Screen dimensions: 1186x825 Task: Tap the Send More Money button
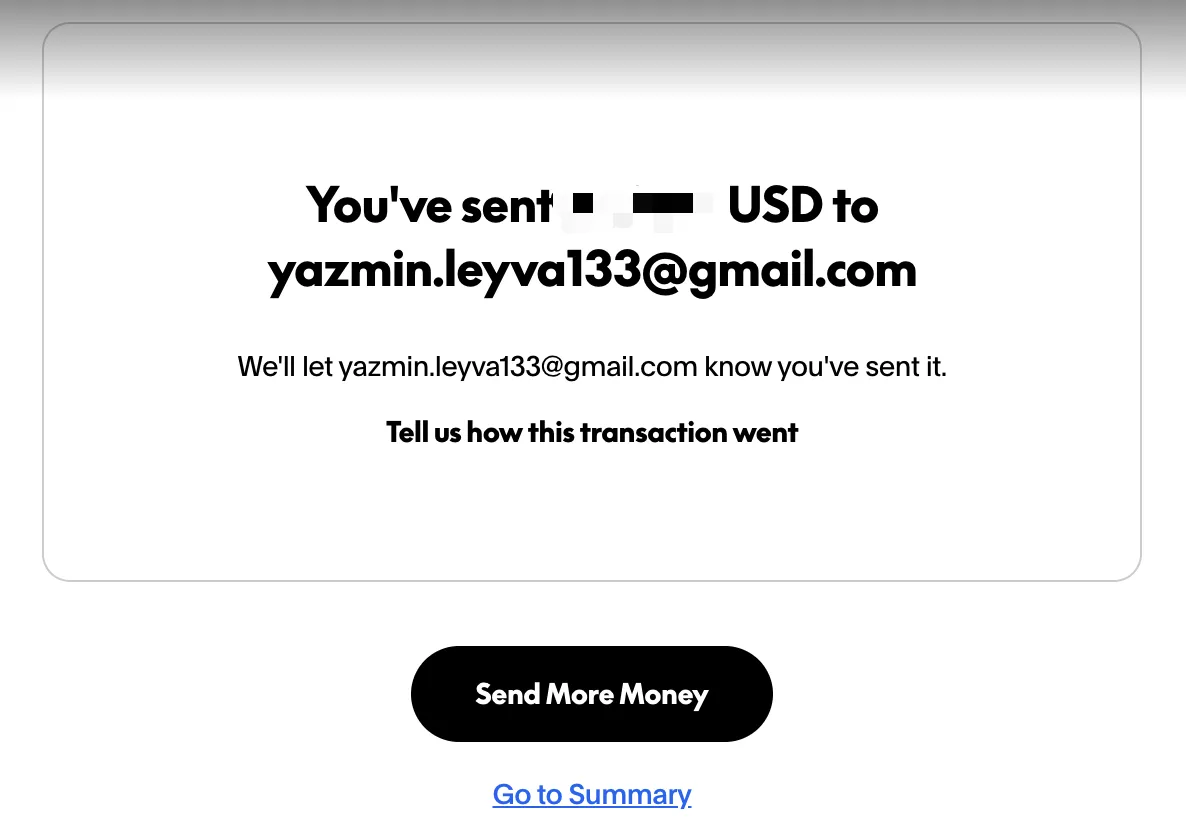(x=591, y=694)
